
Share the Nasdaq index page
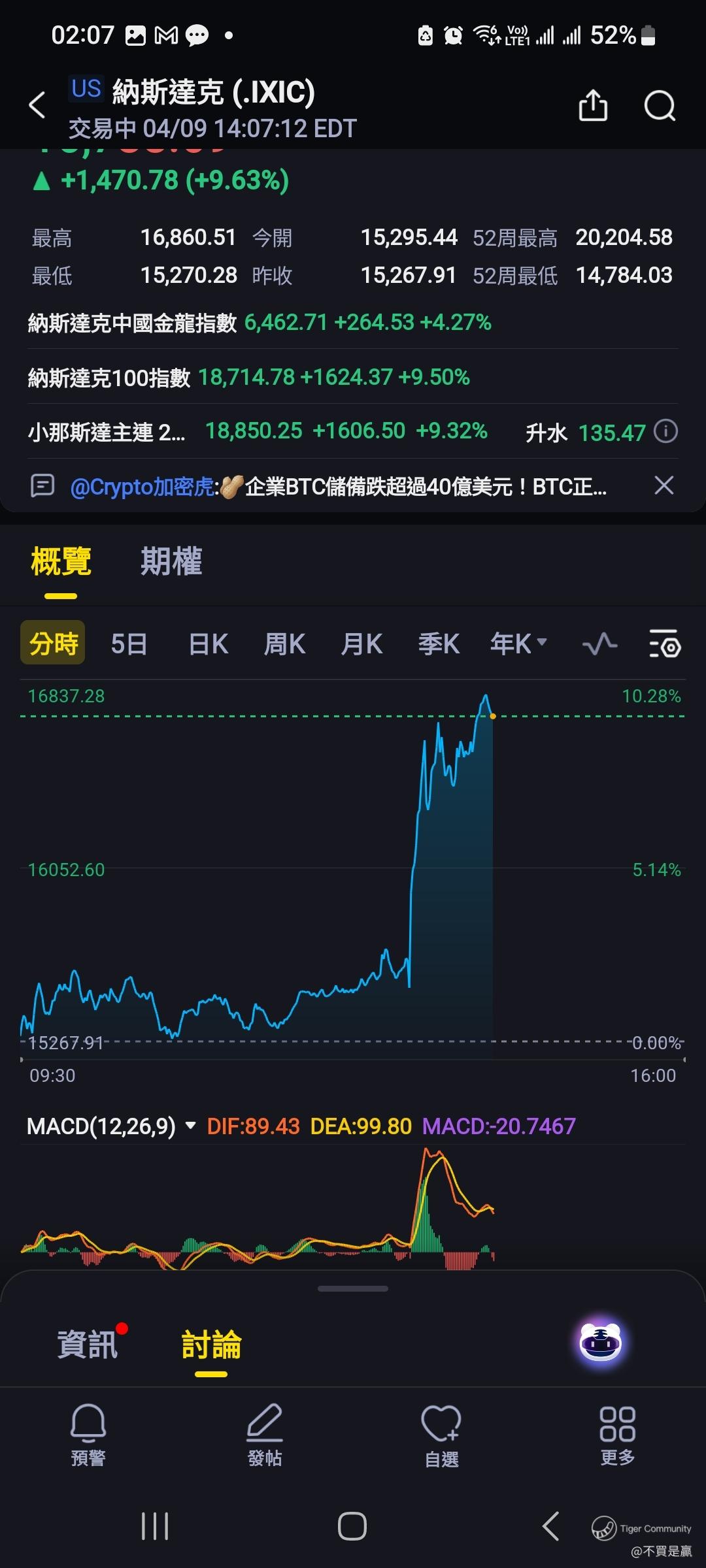point(593,105)
